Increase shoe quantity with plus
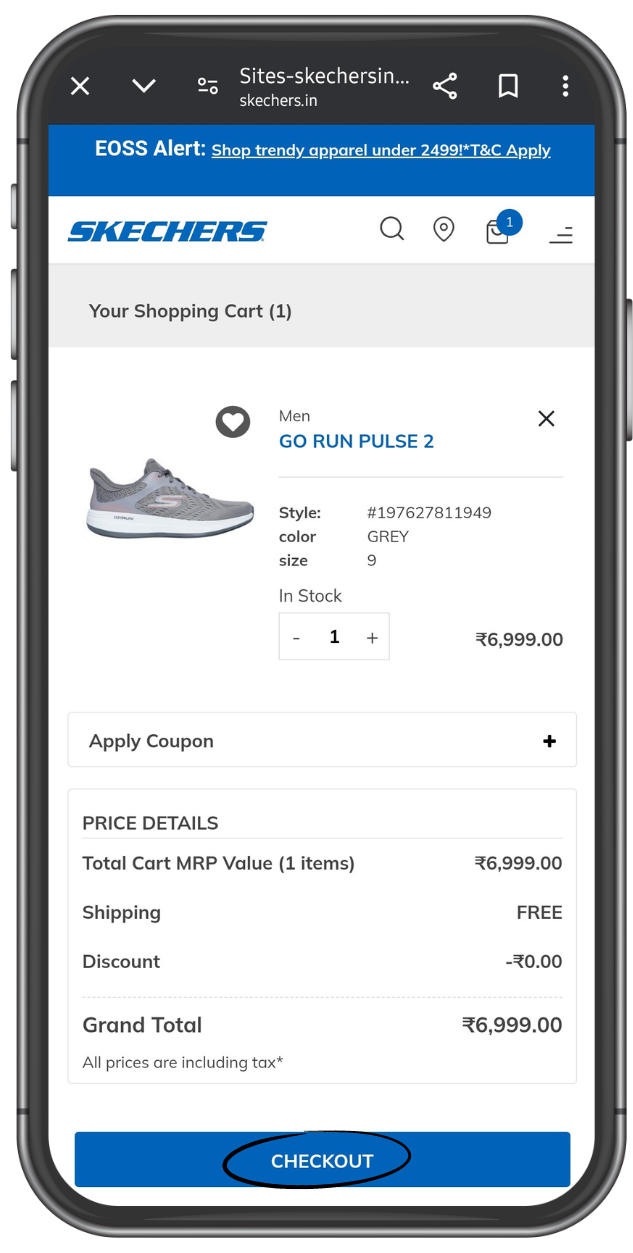This screenshot has height=1253, width=633. 372,637
